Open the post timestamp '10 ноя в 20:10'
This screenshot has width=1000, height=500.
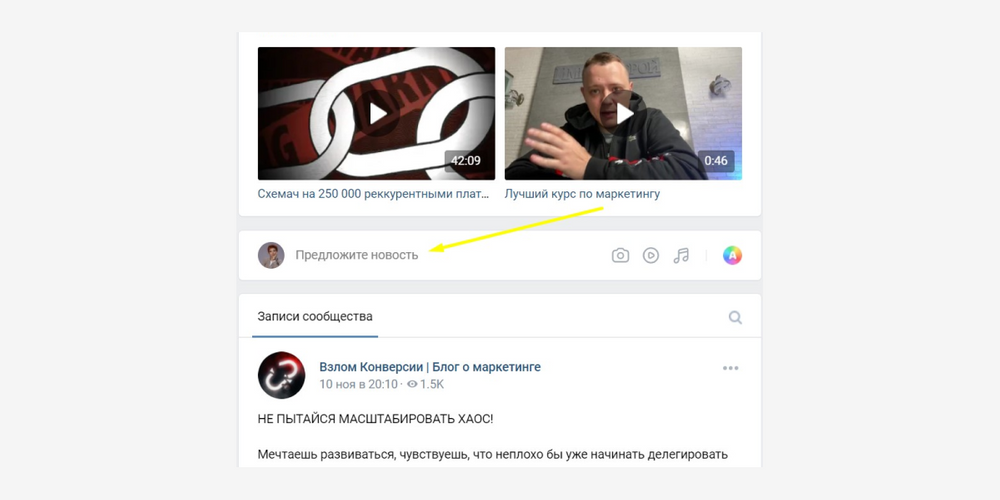point(356,384)
